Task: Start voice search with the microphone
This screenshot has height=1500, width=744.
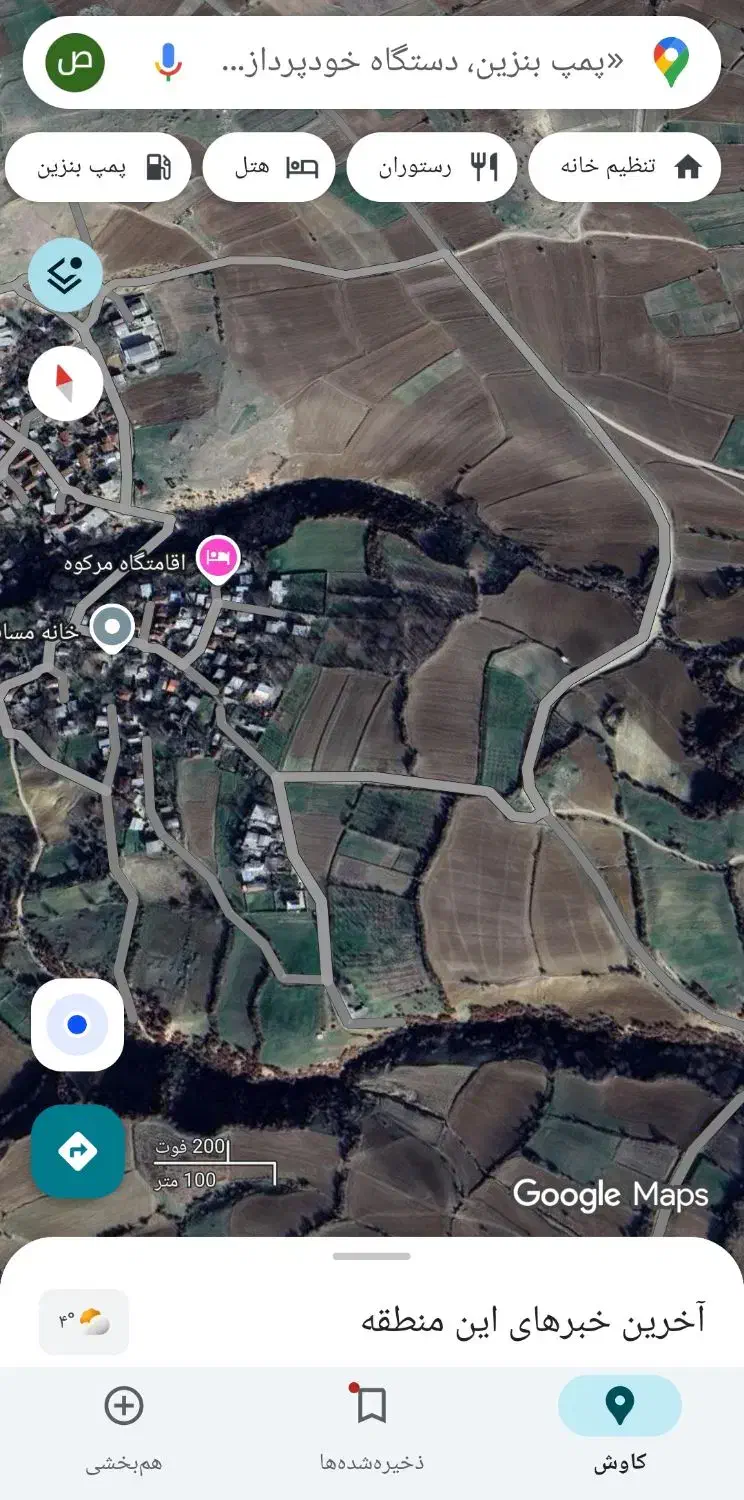Action: 168,62
